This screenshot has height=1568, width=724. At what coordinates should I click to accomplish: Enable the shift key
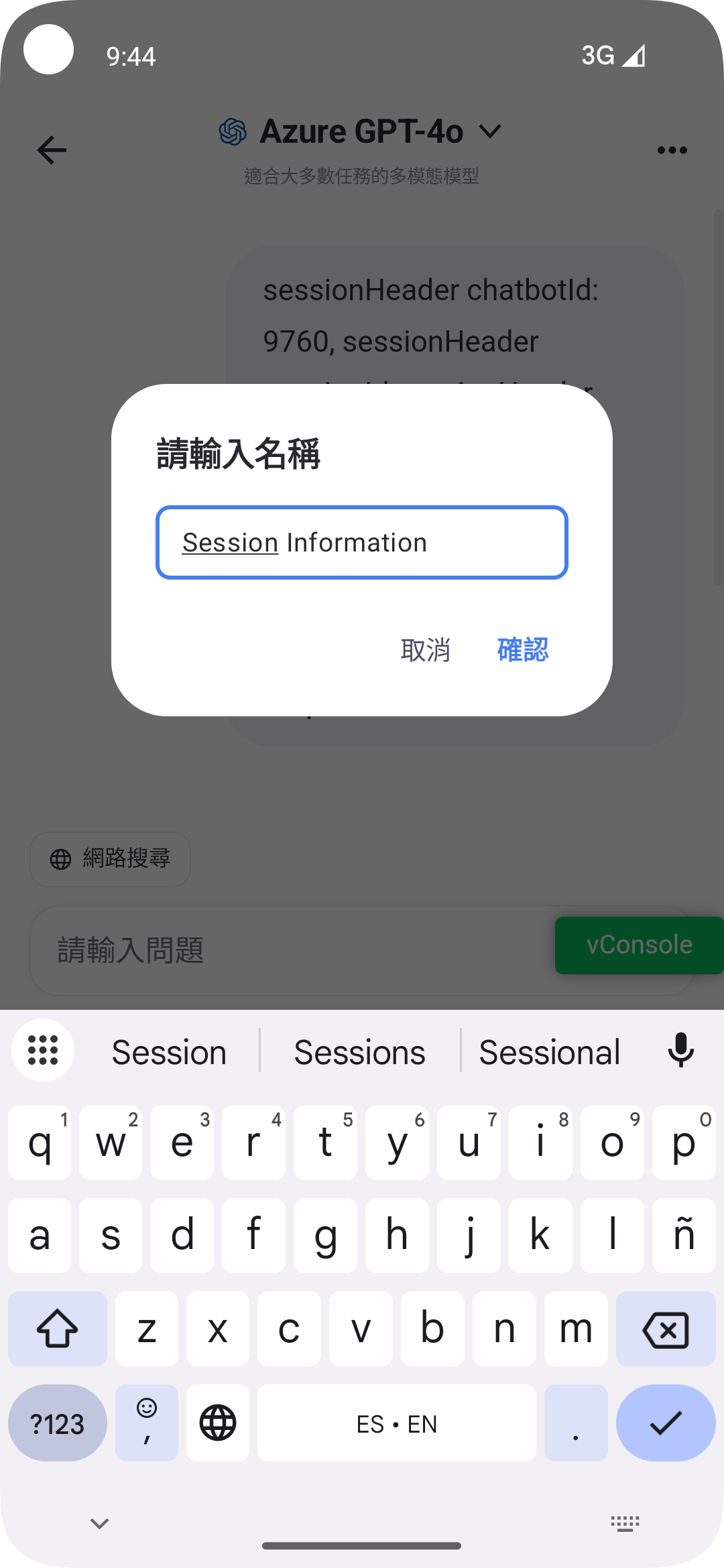58,1329
